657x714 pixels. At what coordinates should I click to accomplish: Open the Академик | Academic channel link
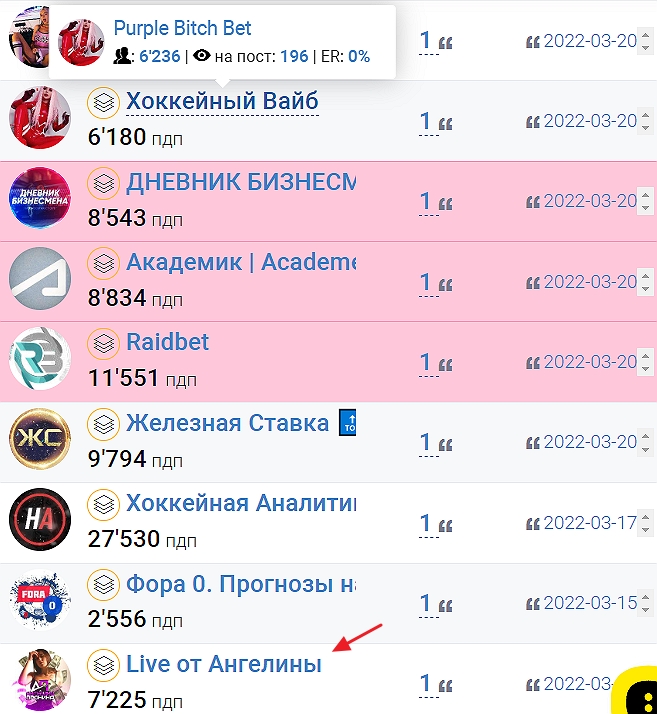[x=240, y=262]
